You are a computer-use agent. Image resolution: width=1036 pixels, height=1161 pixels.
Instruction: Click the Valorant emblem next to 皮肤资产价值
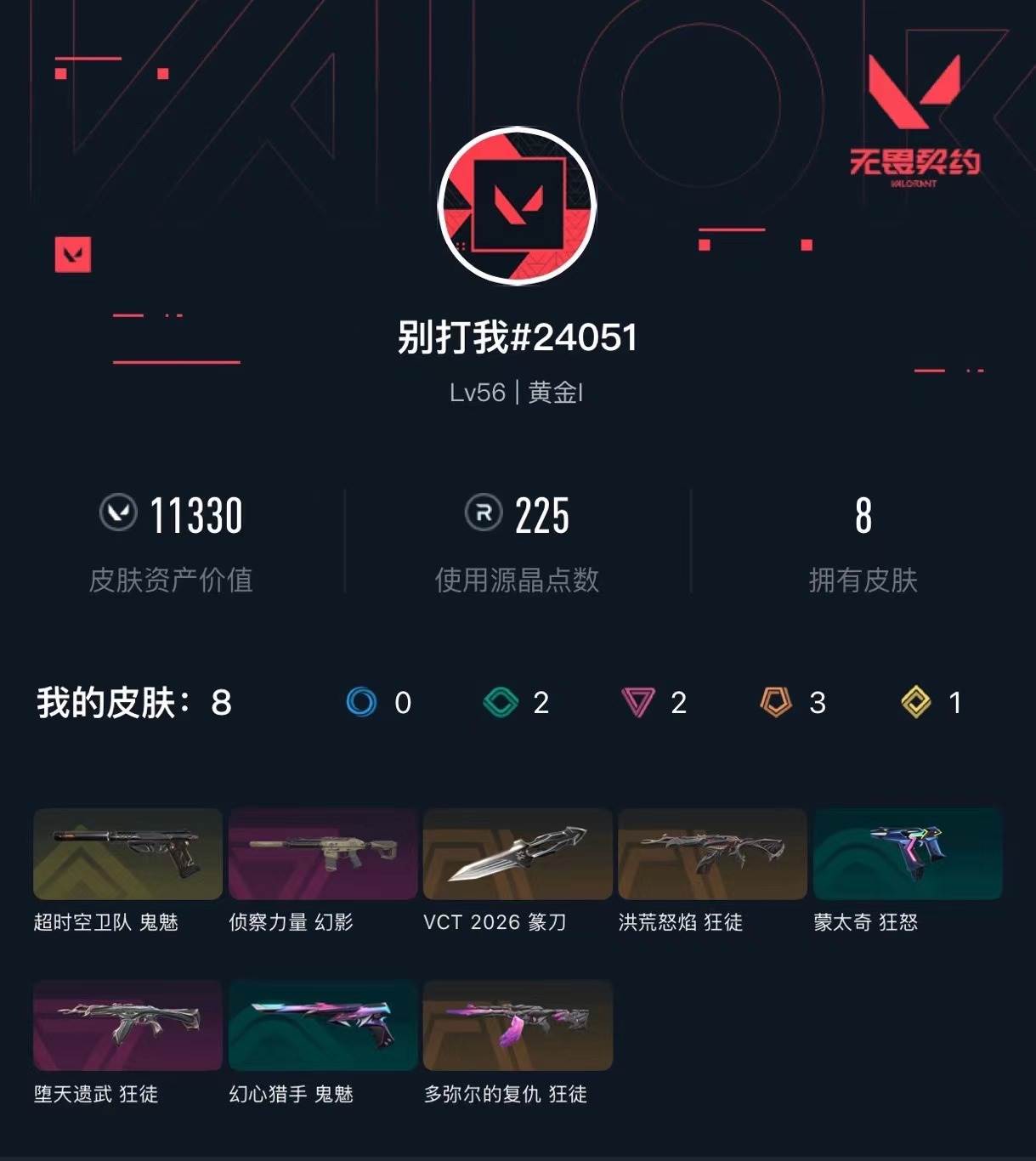(117, 516)
